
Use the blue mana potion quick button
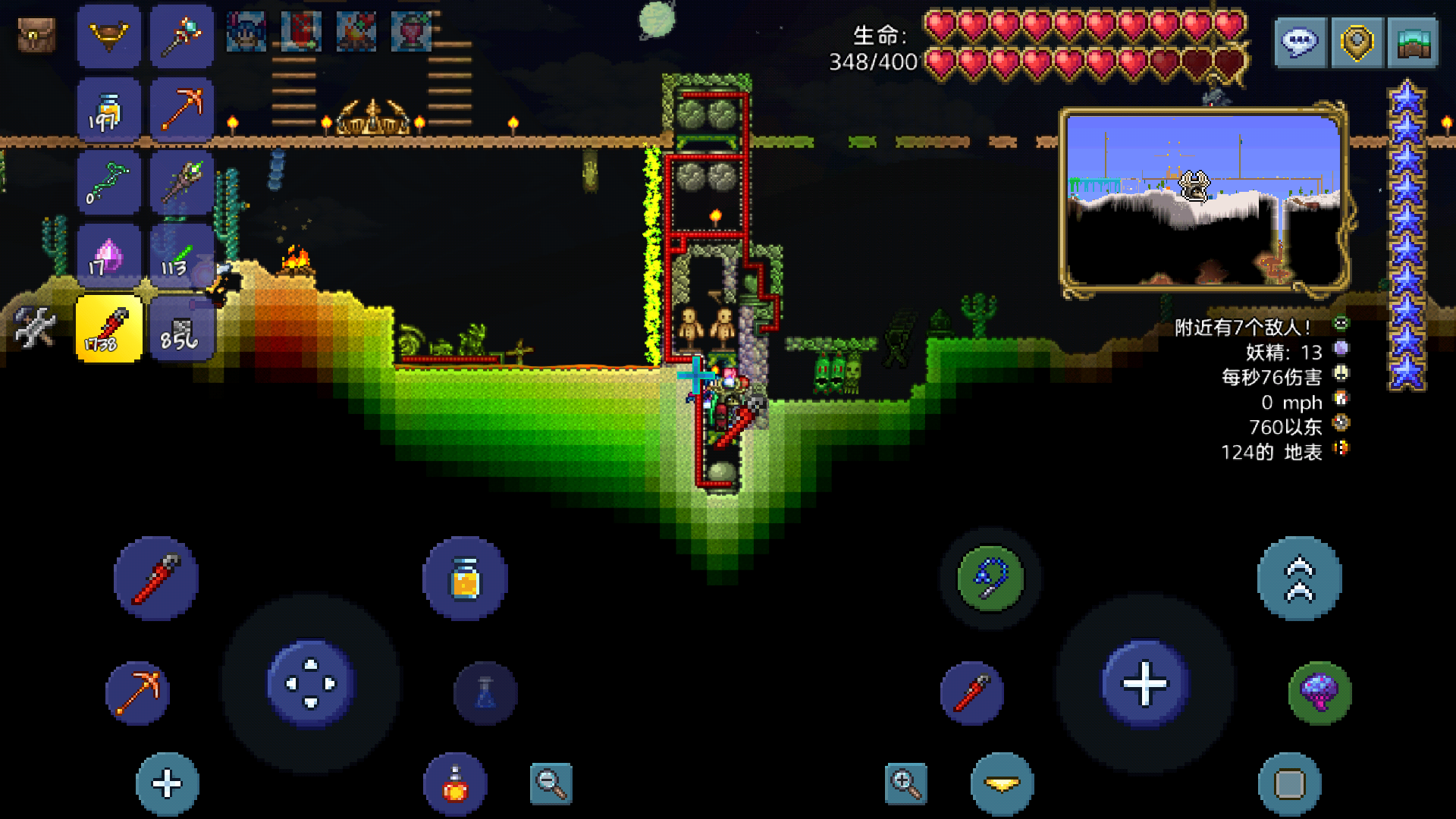point(485,693)
